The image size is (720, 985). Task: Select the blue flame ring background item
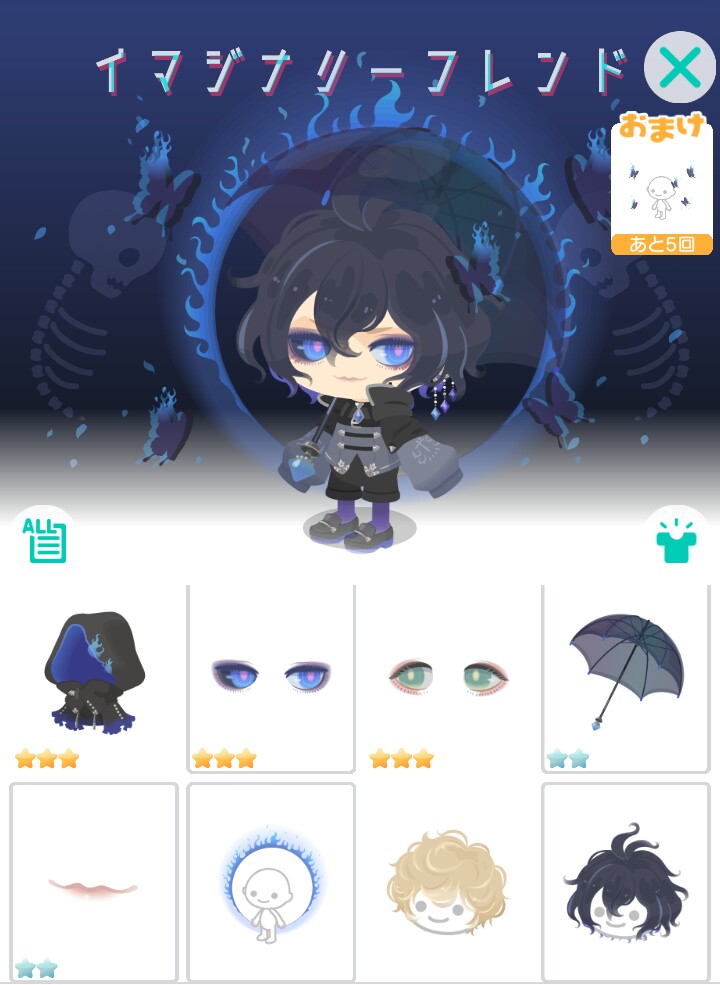coord(271,882)
